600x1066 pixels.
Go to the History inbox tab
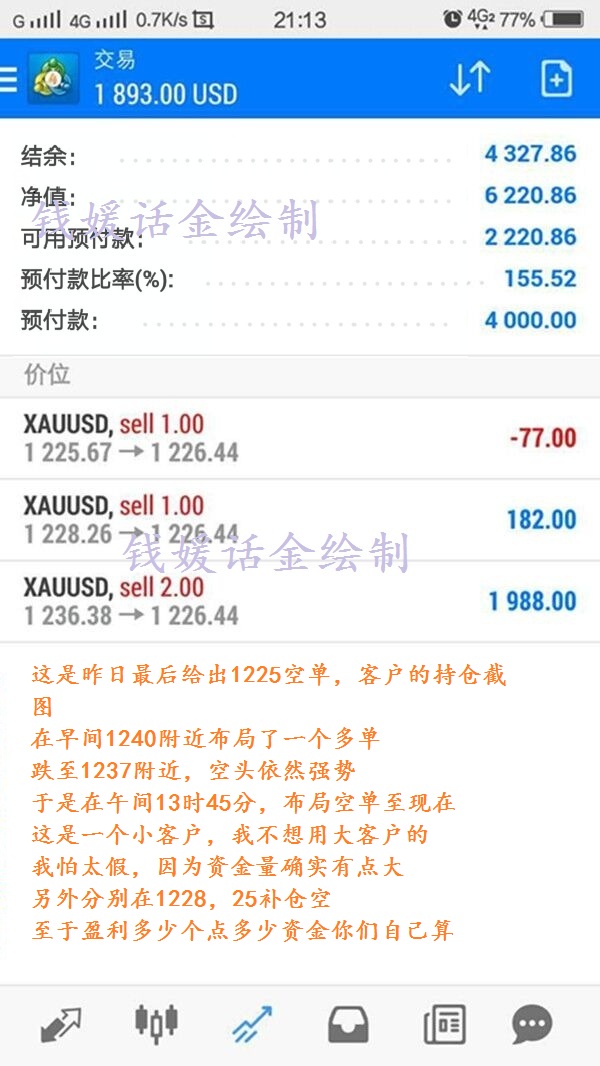pyautogui.click(x=348, y=1024)
